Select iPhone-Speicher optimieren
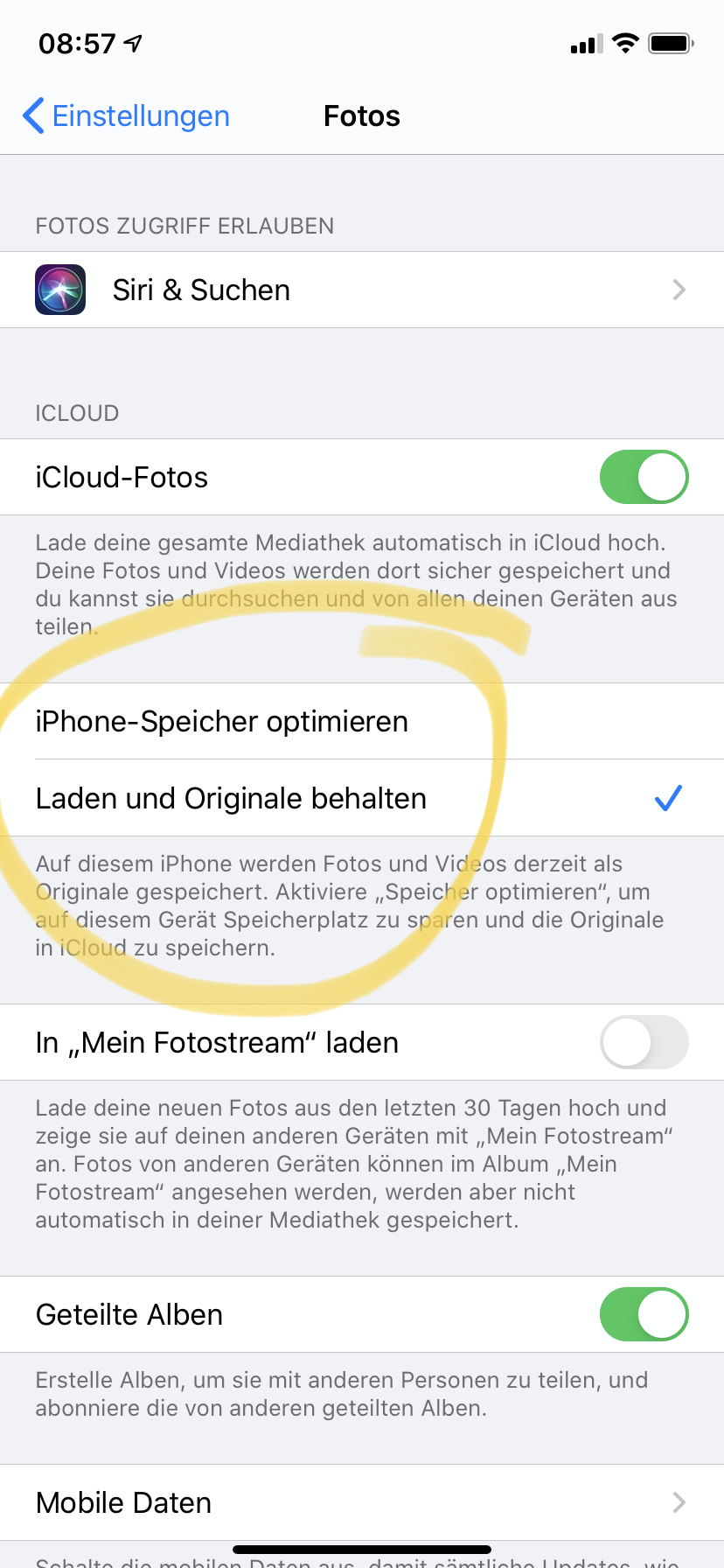This screenshot has width=724, height=1568. click(x=361, y=721)
